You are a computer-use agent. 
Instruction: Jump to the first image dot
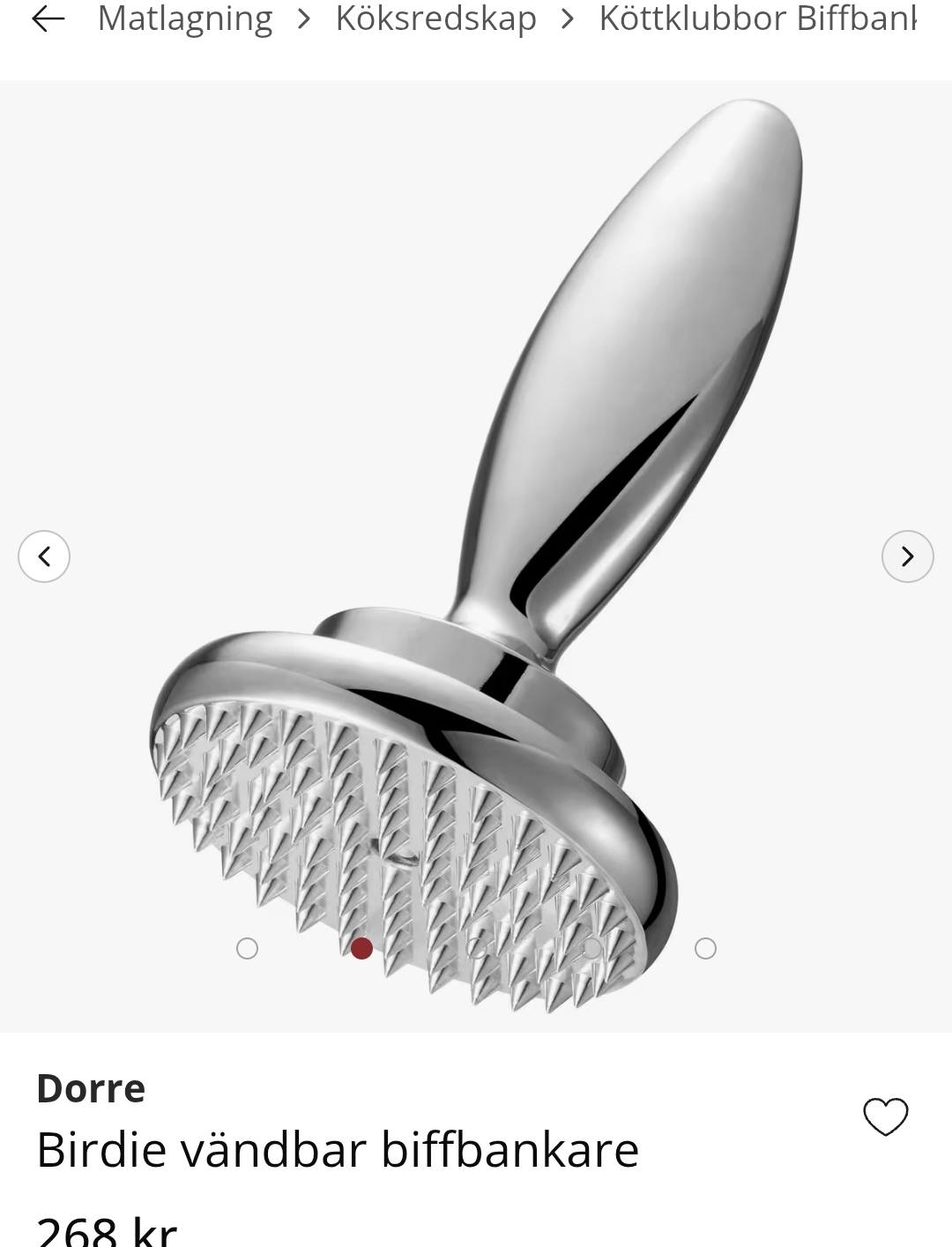coord(248,948)
